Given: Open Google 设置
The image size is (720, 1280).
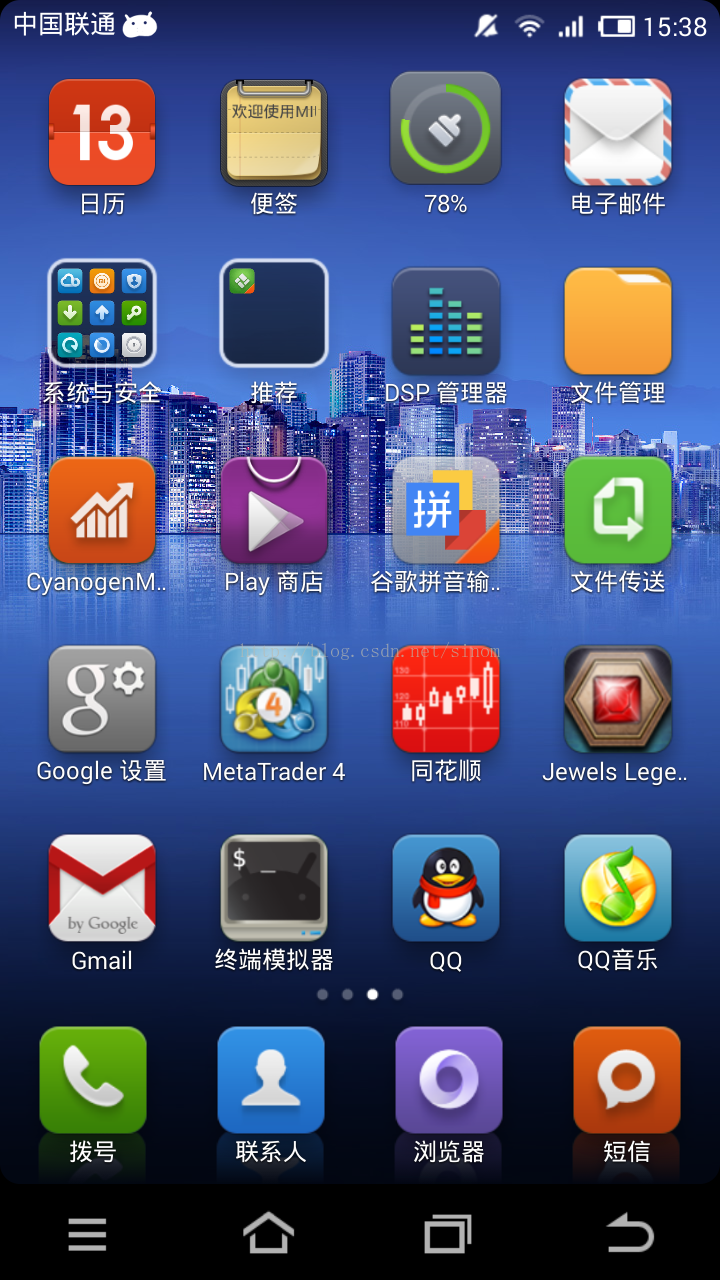Looking at the screenshot, I should (x=102, y=699).
